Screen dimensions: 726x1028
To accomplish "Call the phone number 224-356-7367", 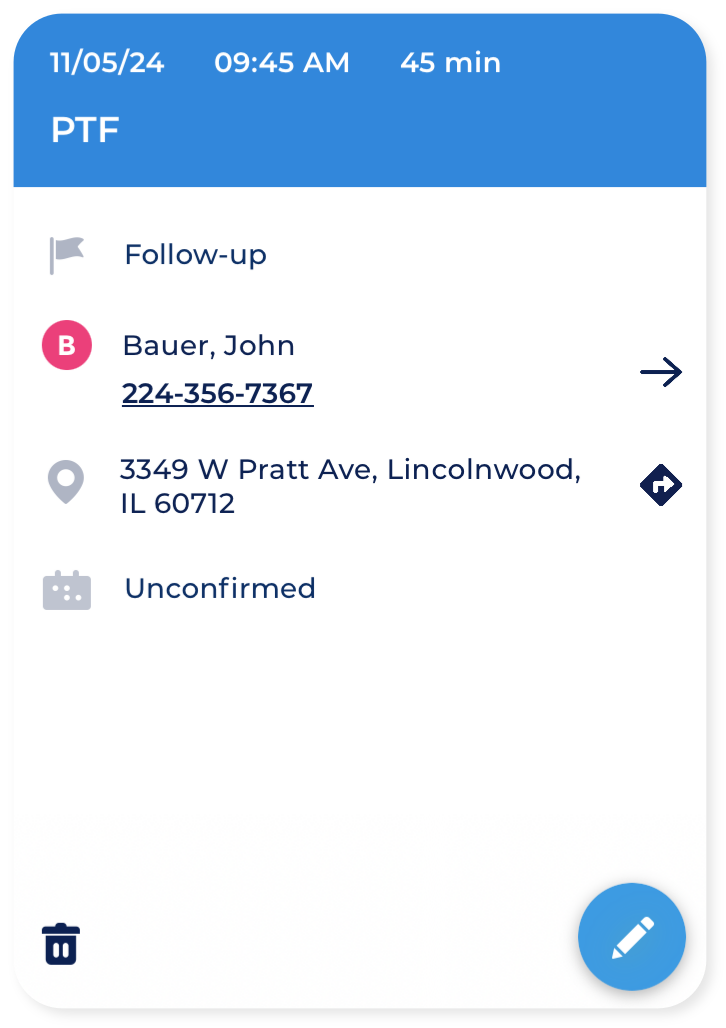I will [x=217, y=394].
